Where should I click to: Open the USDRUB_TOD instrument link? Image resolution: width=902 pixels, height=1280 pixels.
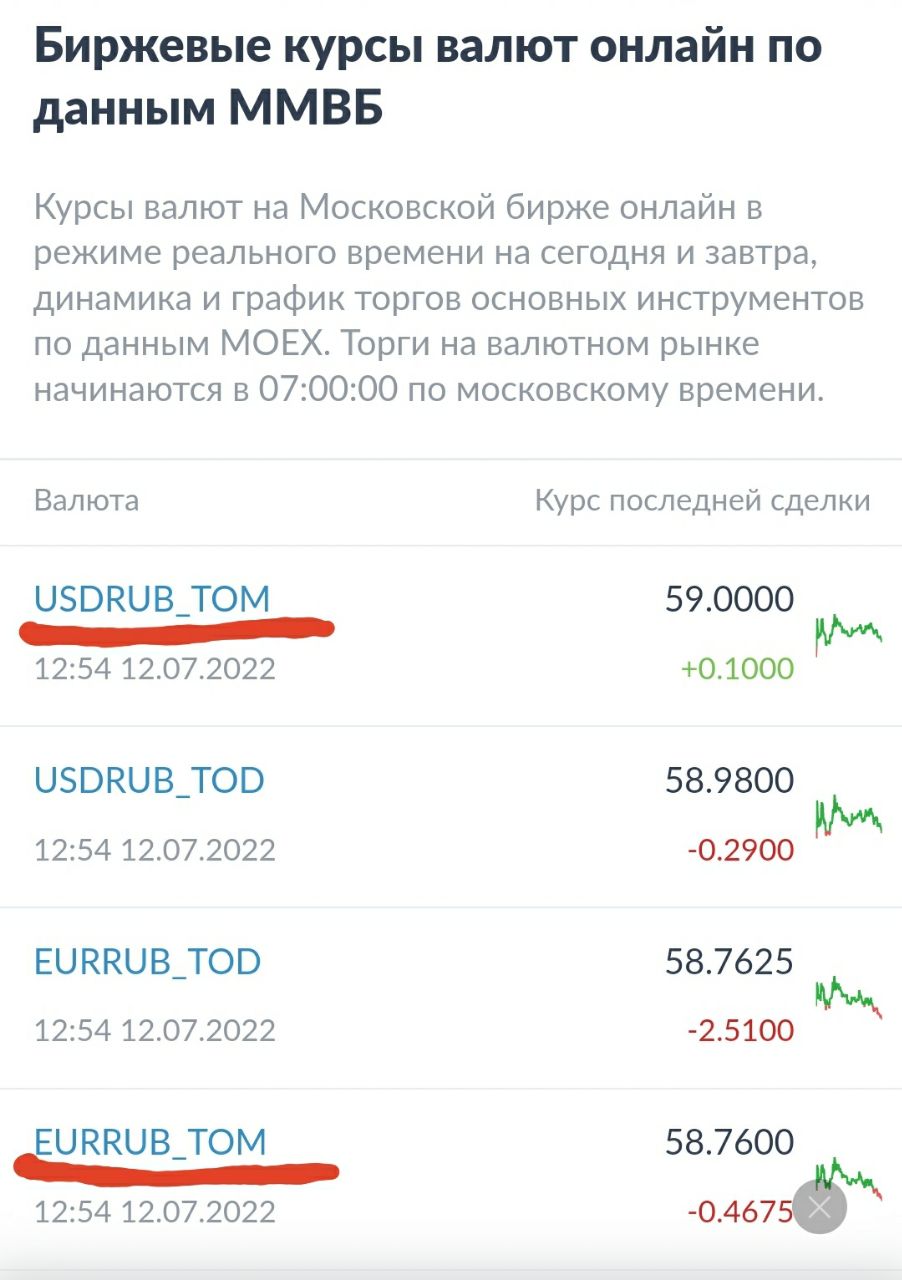point(149,780)
